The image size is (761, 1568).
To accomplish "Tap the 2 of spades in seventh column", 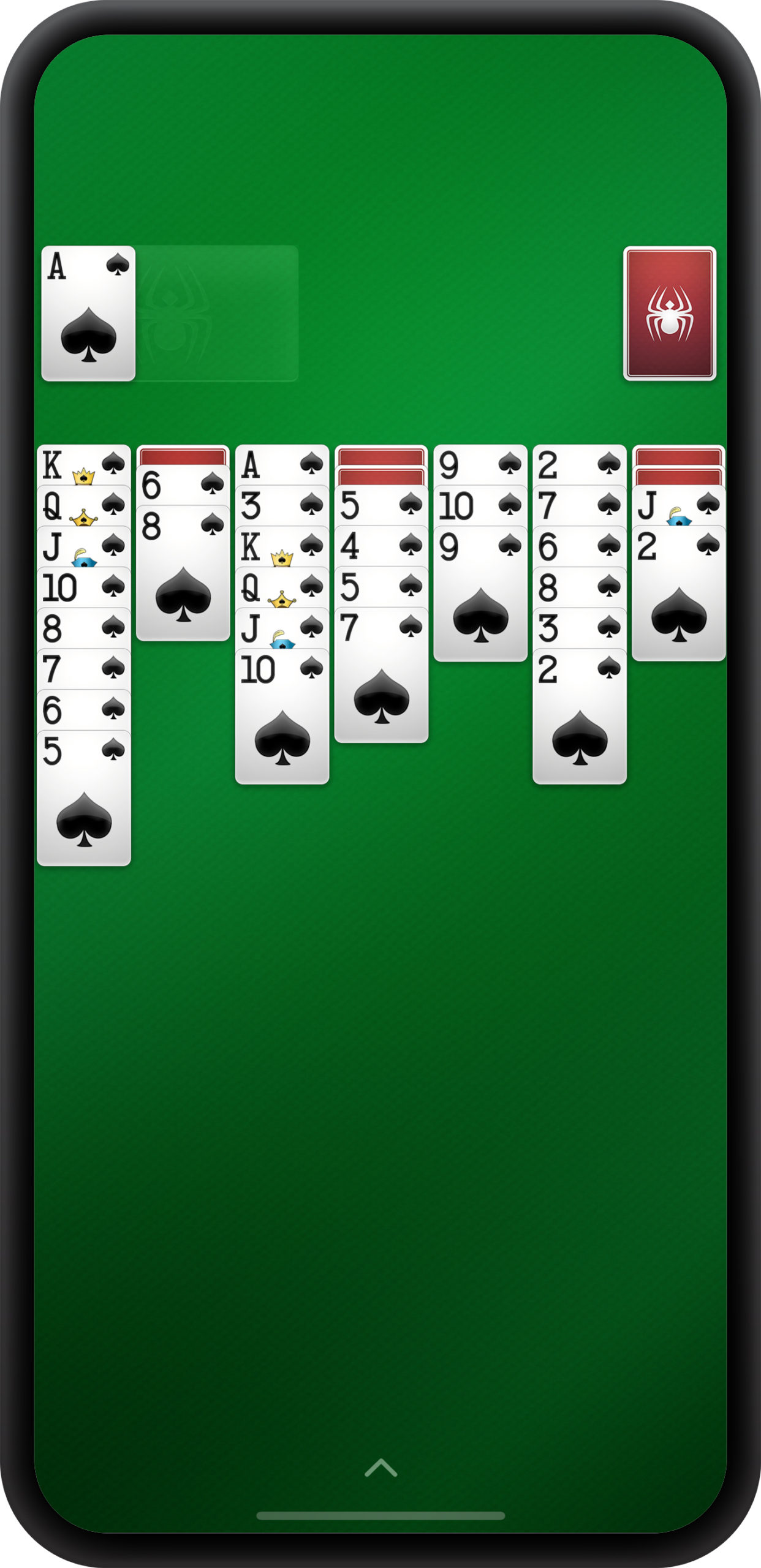I will tap(678, 593).
